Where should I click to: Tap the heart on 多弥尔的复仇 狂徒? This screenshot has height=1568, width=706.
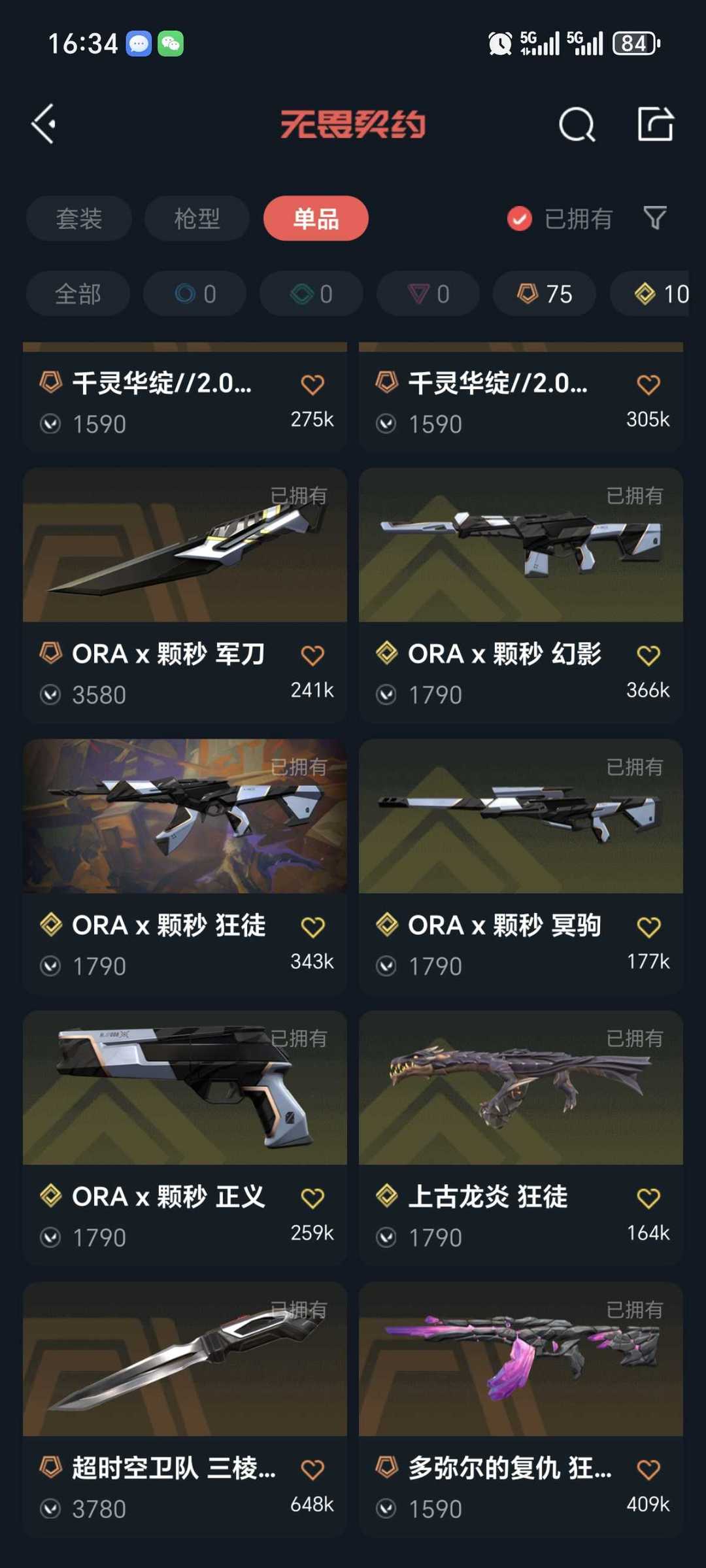(648, 1469)
